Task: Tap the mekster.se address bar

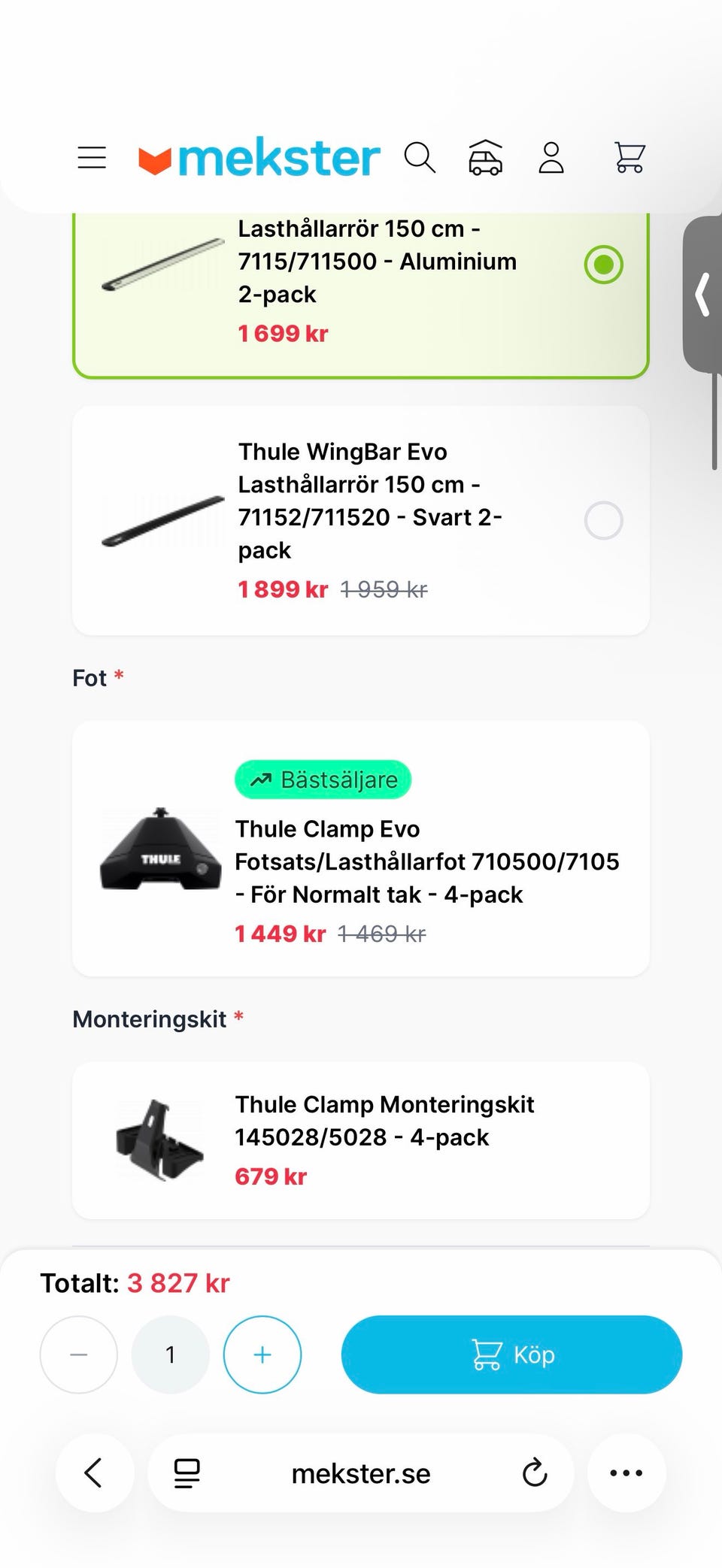Action: tap(361, 1473)
